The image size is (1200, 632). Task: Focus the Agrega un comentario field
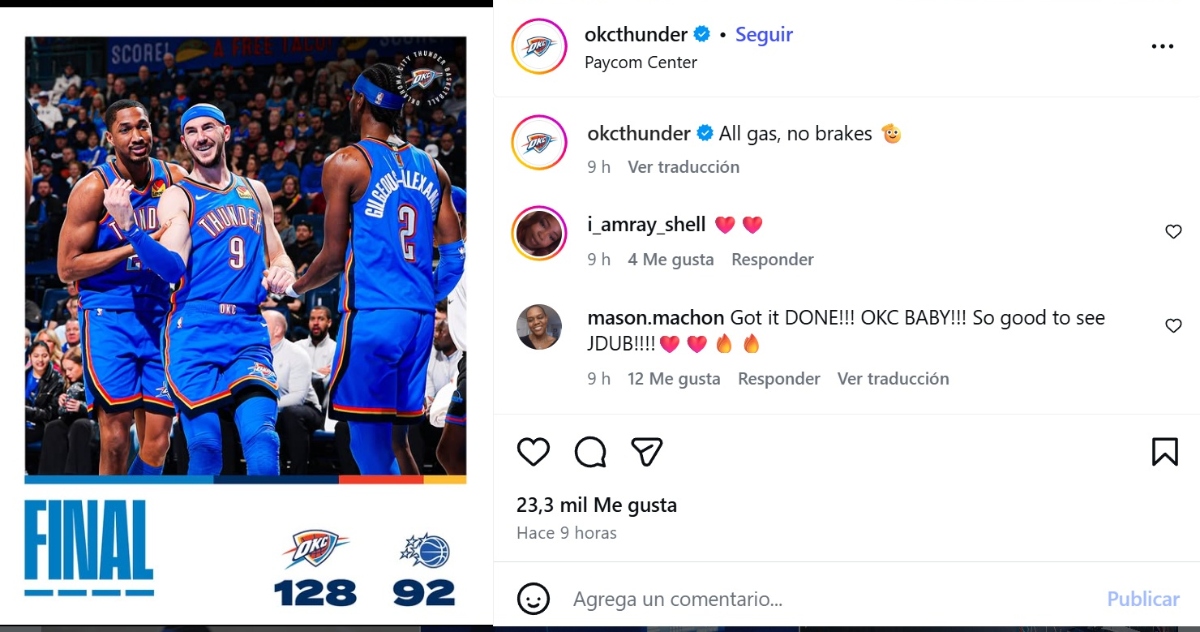click(x=800, y=599)
